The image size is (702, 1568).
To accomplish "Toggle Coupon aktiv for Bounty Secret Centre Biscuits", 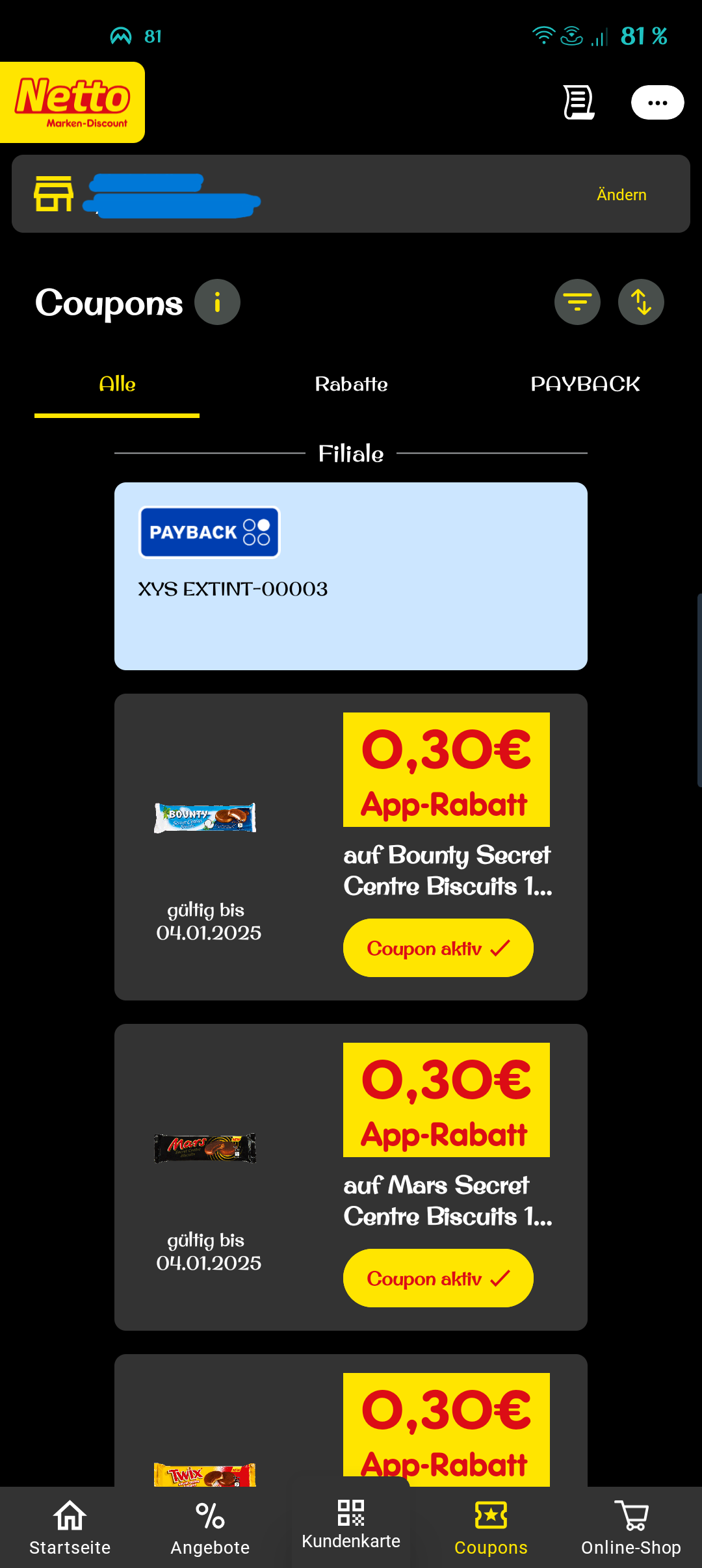I will coord(438,948).
